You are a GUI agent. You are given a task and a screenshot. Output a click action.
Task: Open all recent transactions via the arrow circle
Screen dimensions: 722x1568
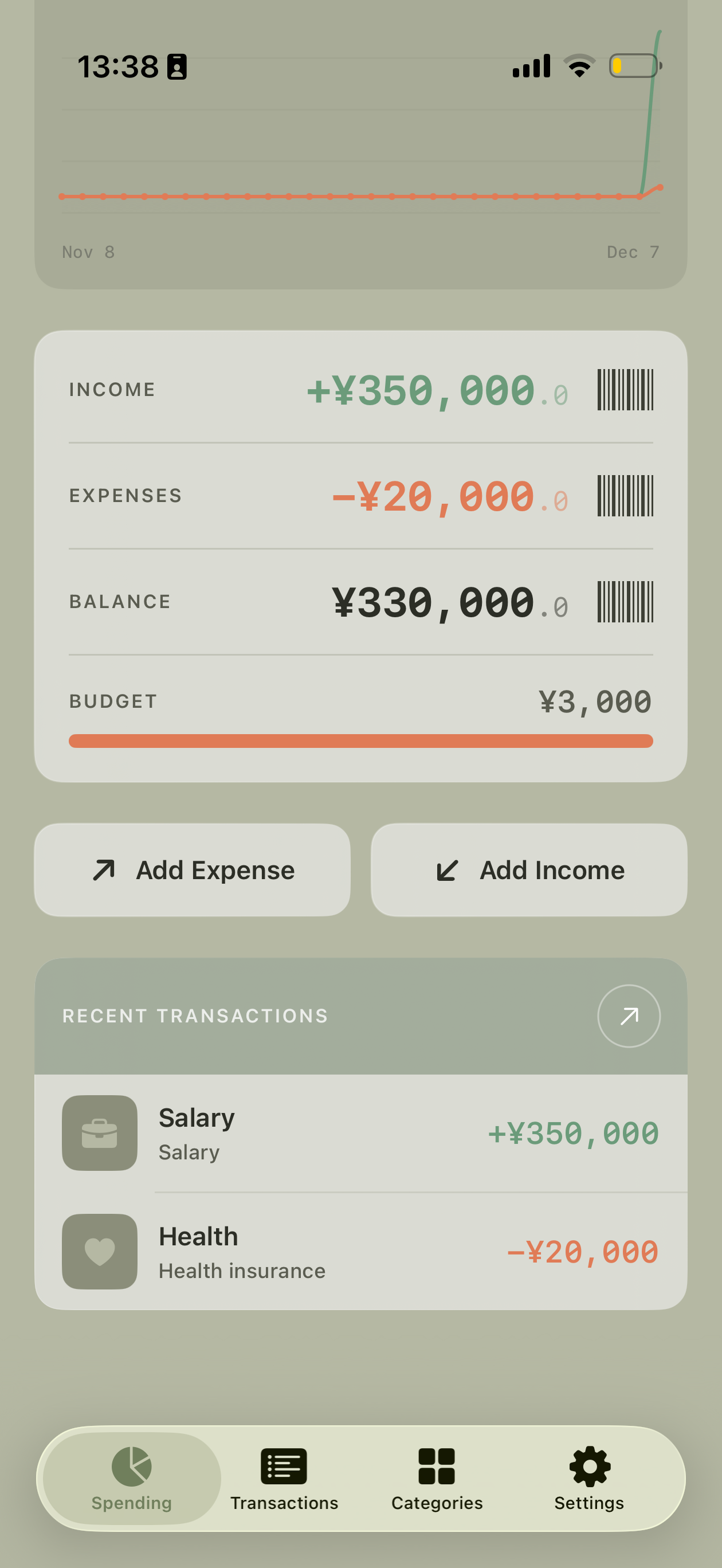click(x=628, y=1016)
